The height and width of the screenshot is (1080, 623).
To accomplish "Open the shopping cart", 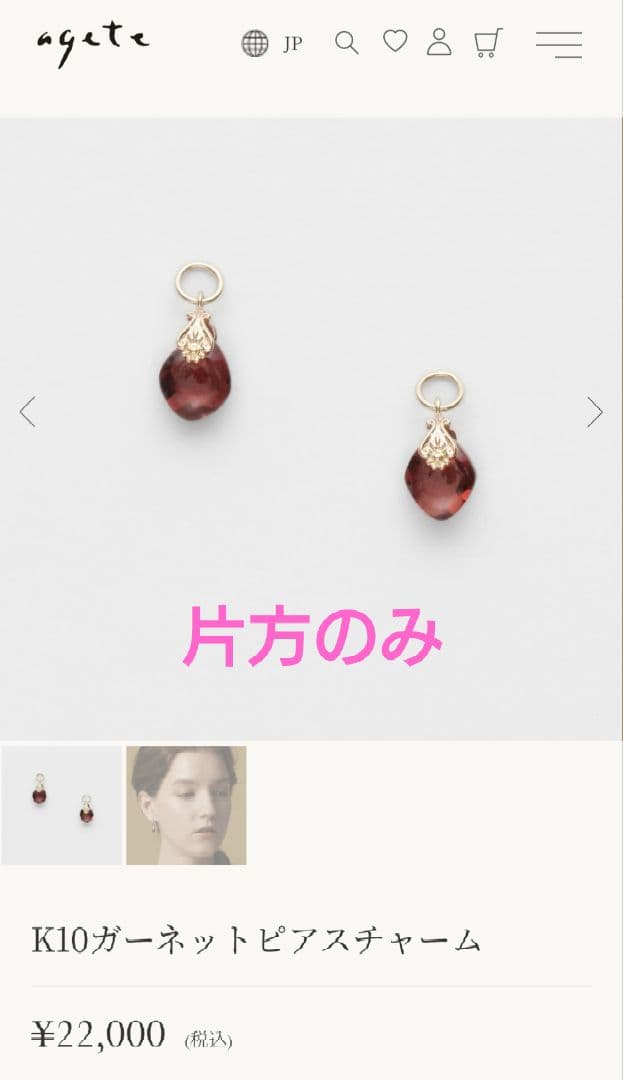I will pos(487,42).
